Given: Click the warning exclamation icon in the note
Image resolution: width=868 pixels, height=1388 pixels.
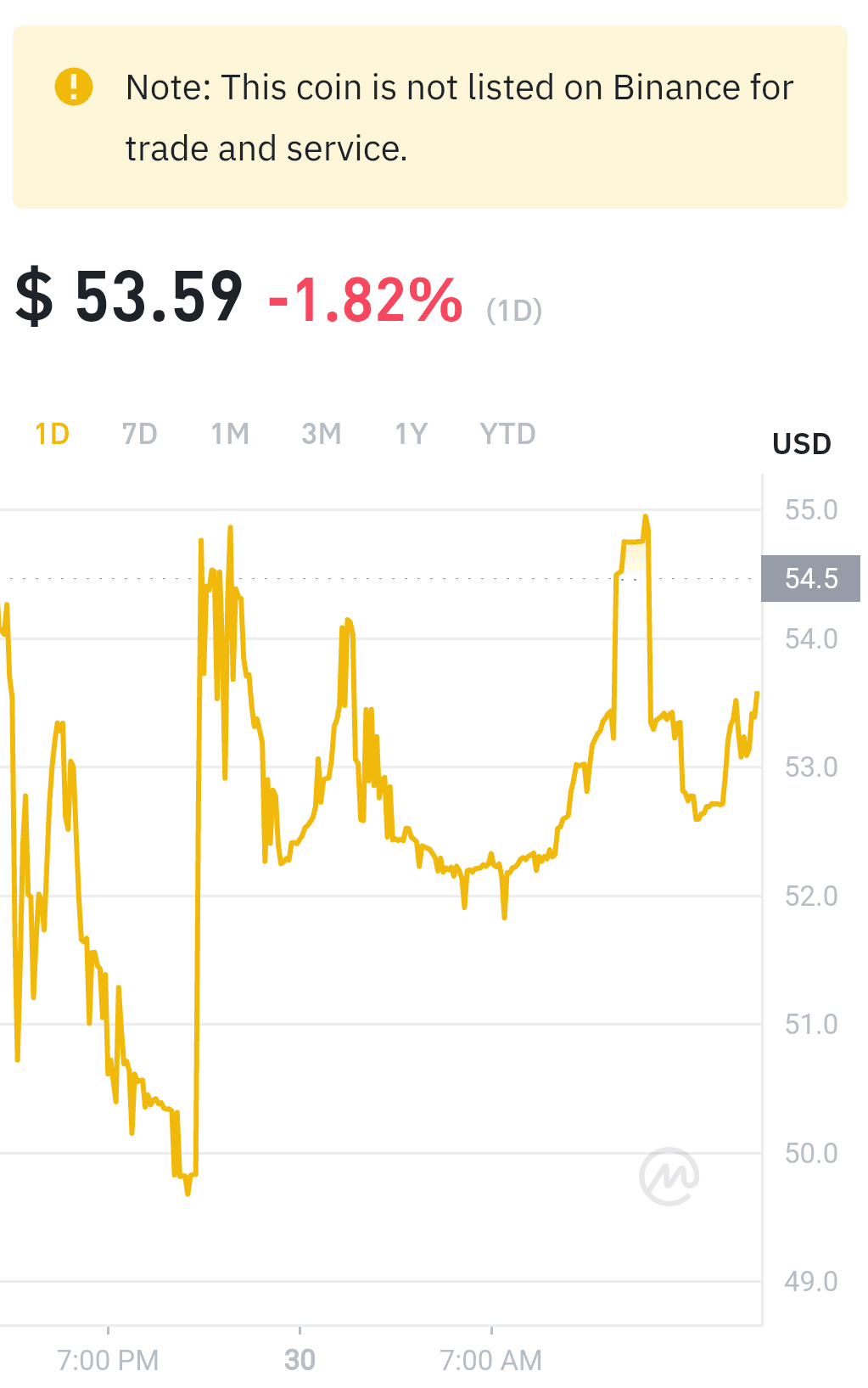Looking at the screenshot, I should point(73,86).
